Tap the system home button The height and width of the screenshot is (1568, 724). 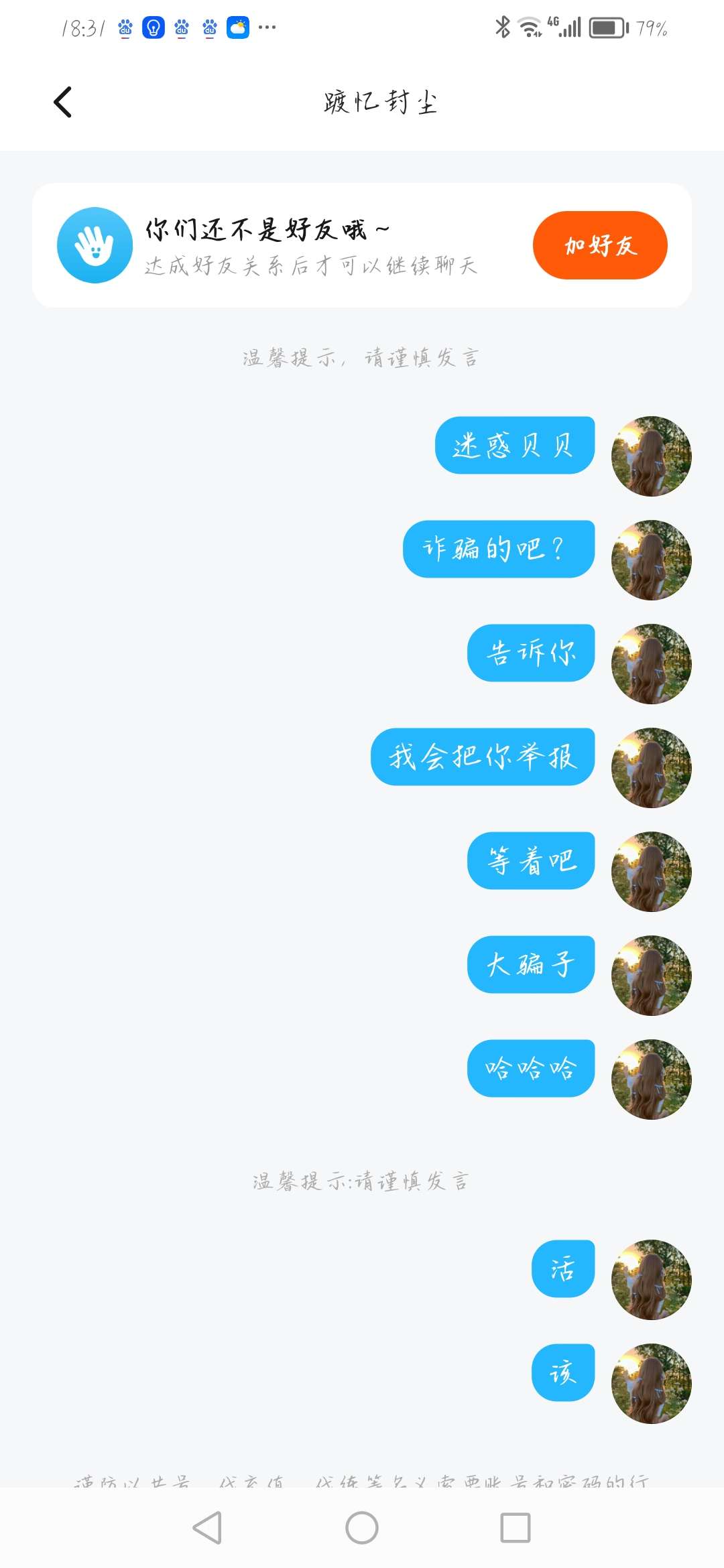362,1528
